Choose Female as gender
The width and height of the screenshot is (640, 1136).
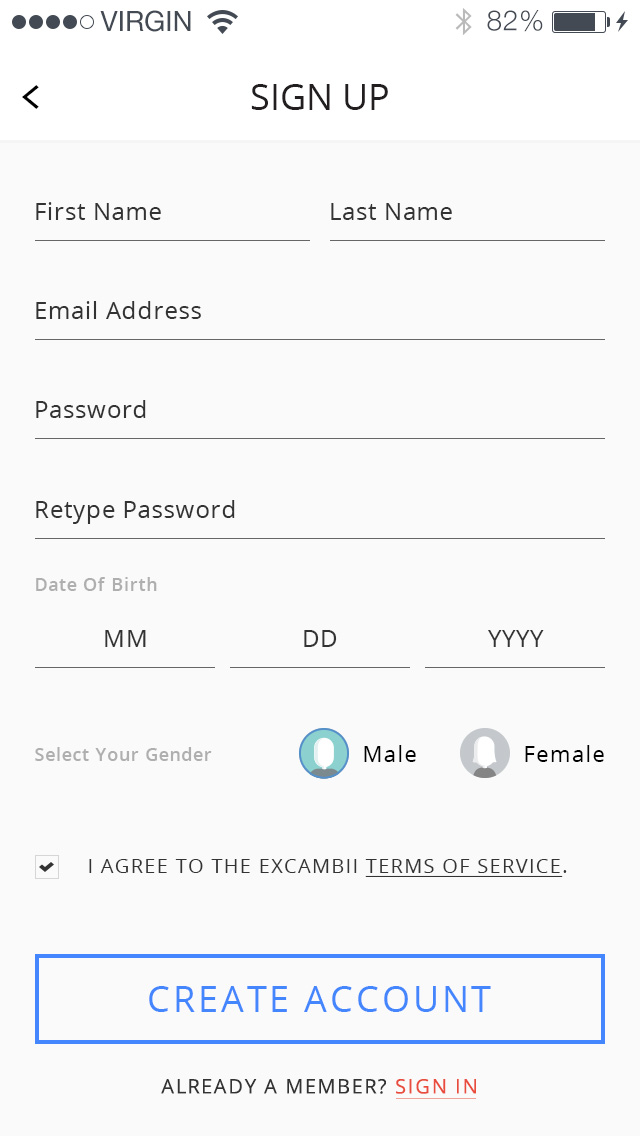485,754
